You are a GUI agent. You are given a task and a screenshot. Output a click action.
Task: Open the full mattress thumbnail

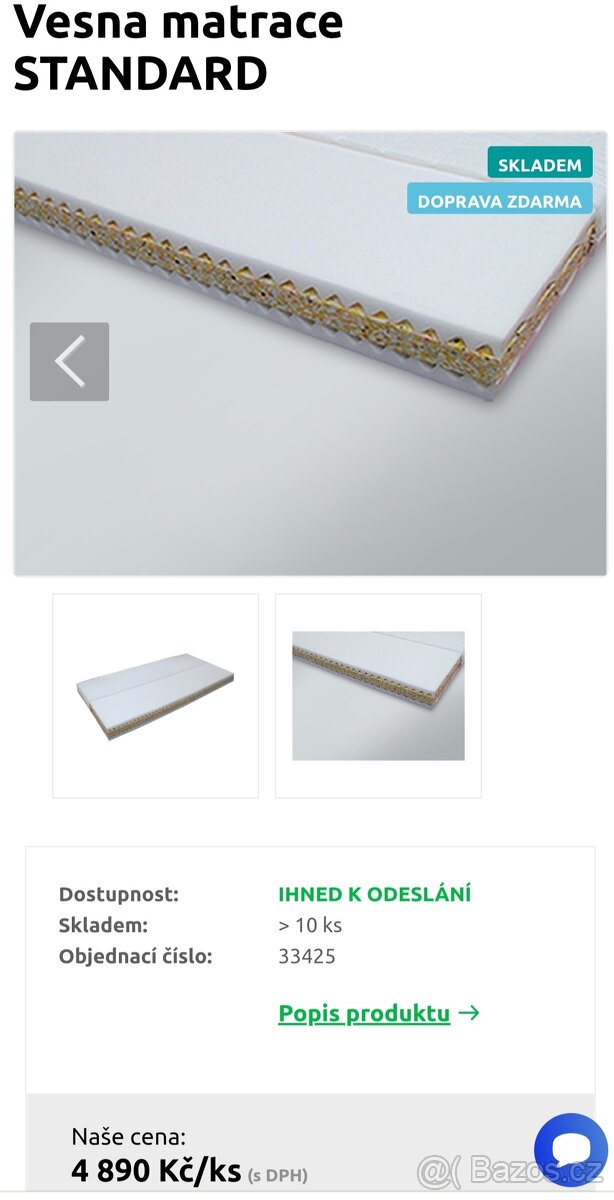pyautogui.click(x=155, y=696)
